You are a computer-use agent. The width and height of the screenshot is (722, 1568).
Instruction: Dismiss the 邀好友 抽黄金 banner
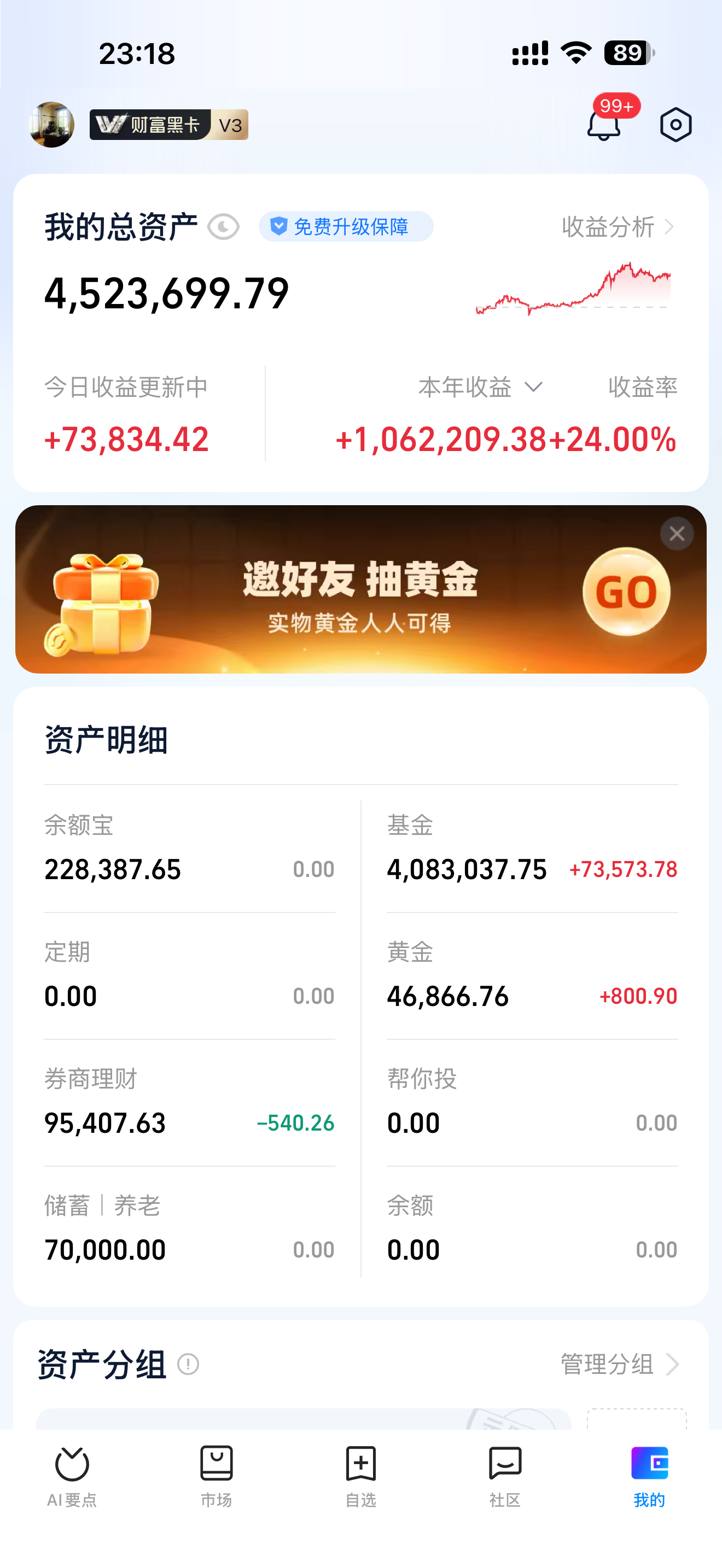[677, 533]
